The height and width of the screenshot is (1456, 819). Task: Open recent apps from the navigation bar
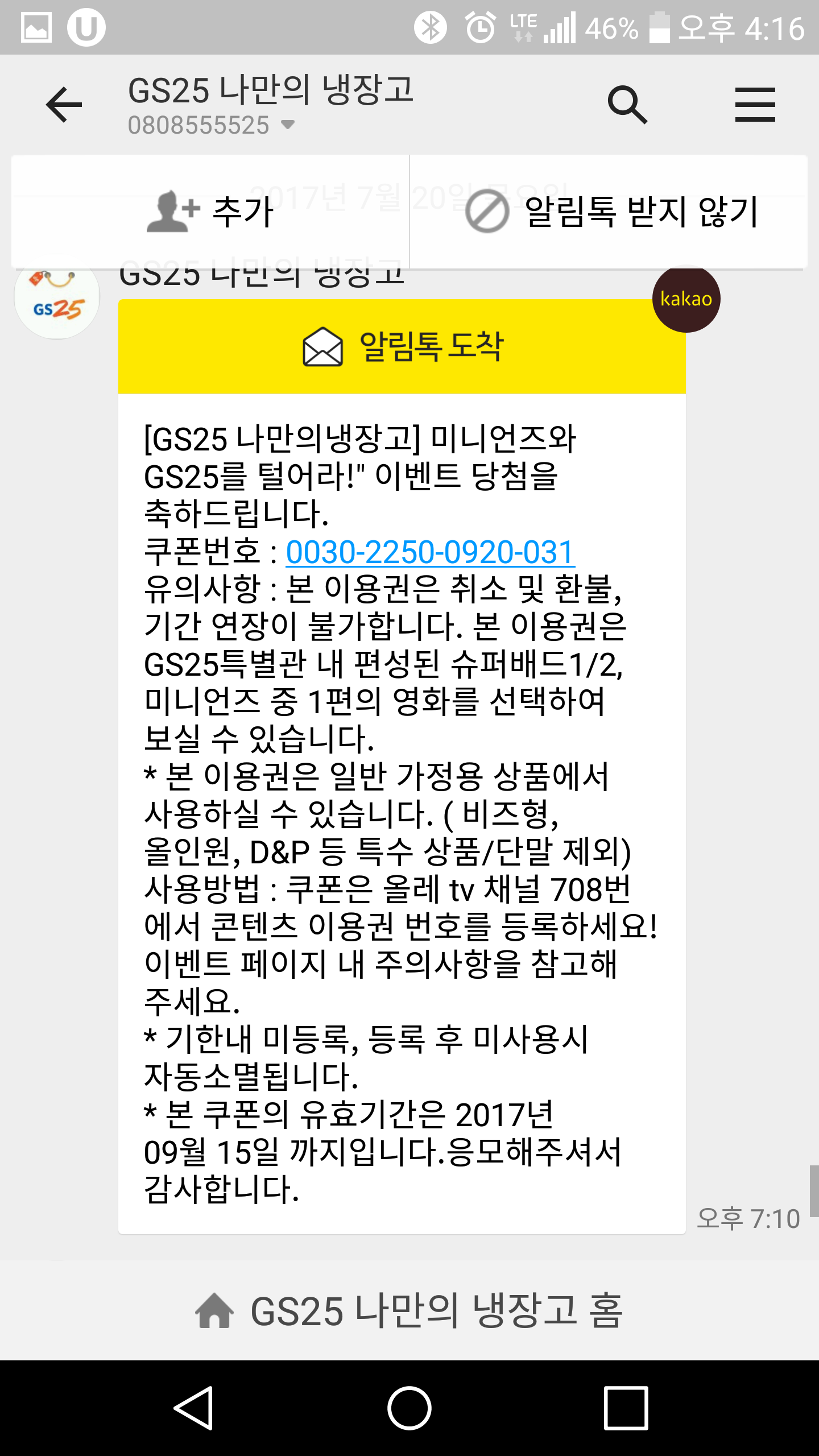click(x=626, y=1408)
